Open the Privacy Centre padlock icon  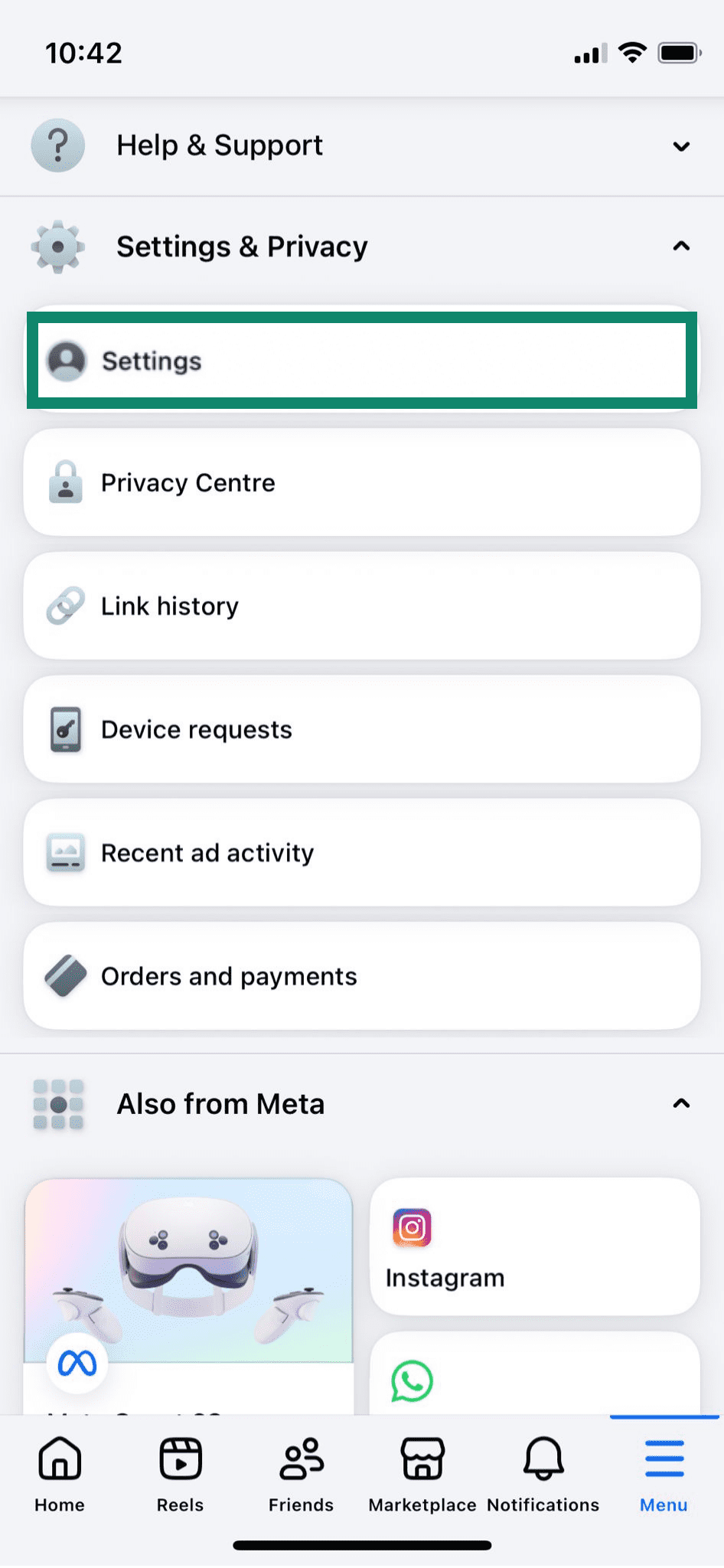66,483
